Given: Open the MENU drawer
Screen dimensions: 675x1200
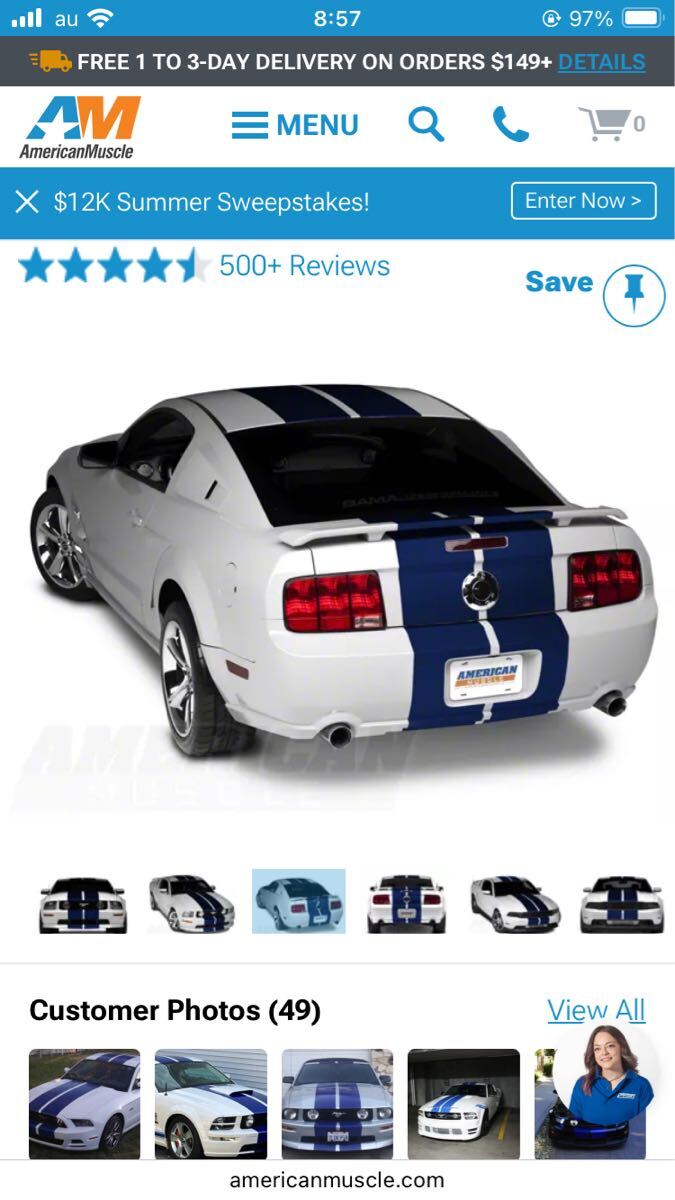Looking at the screenshot, I should pyautogui.click(x=295, y=125).
